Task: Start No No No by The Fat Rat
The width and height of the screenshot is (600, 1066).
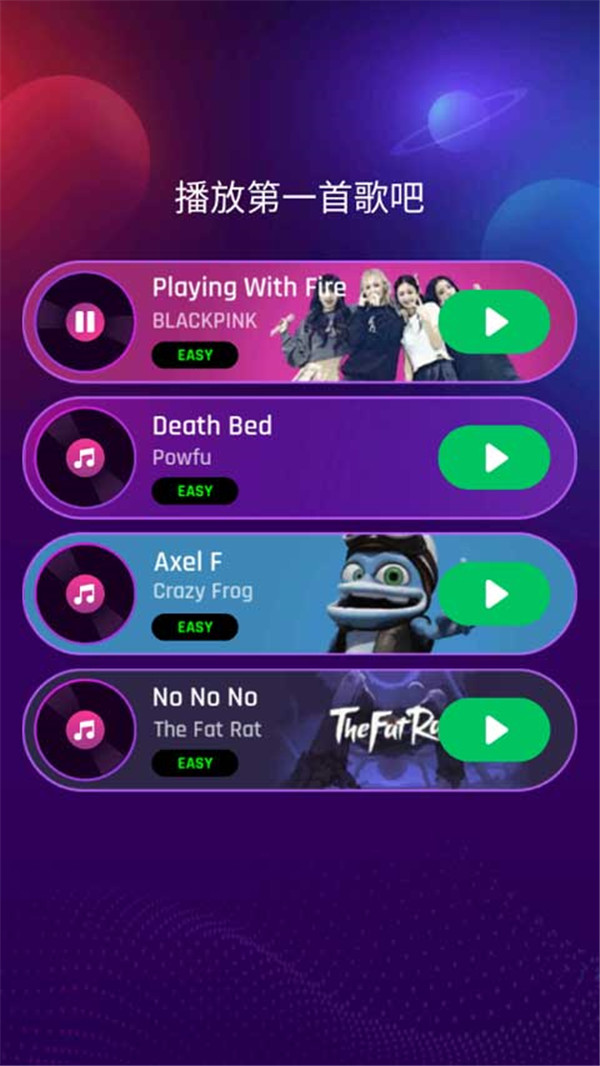Action: (494, 730)
